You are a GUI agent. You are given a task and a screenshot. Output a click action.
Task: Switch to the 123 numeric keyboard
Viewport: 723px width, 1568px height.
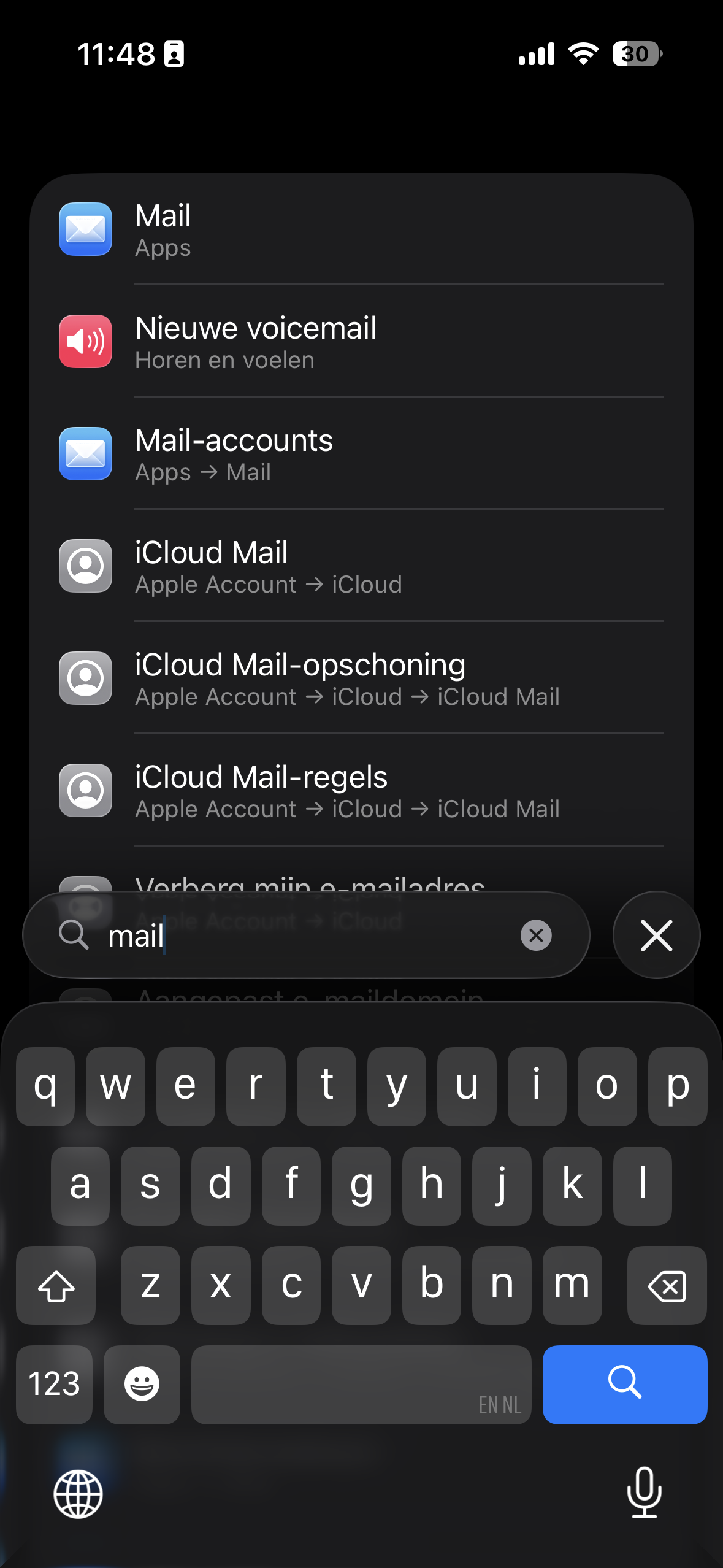55,1384
